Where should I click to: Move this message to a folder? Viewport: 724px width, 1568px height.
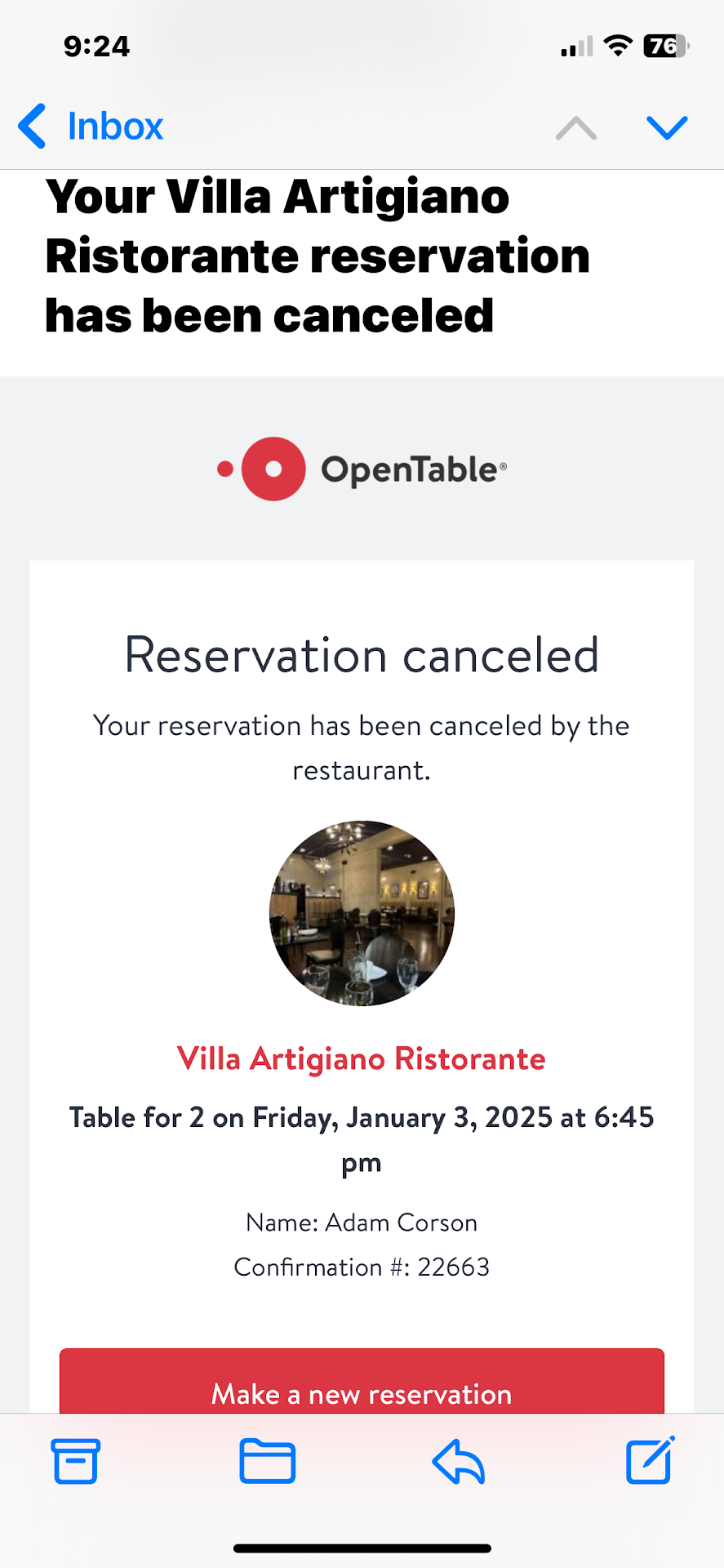(x=268, y=1461)
